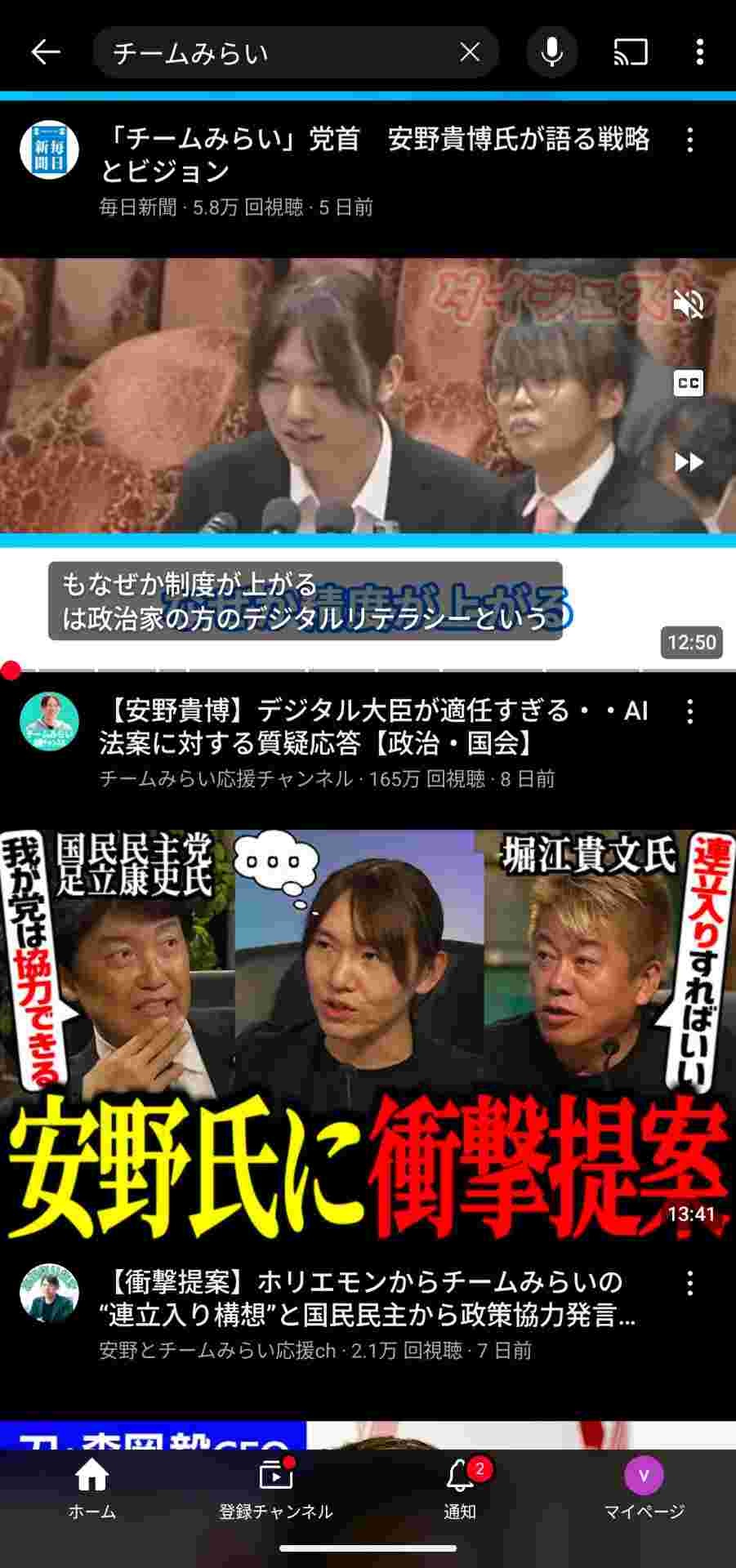Open the top bar overflow menu
This screenshot has width=736, height=1568.
coord(699,52)
